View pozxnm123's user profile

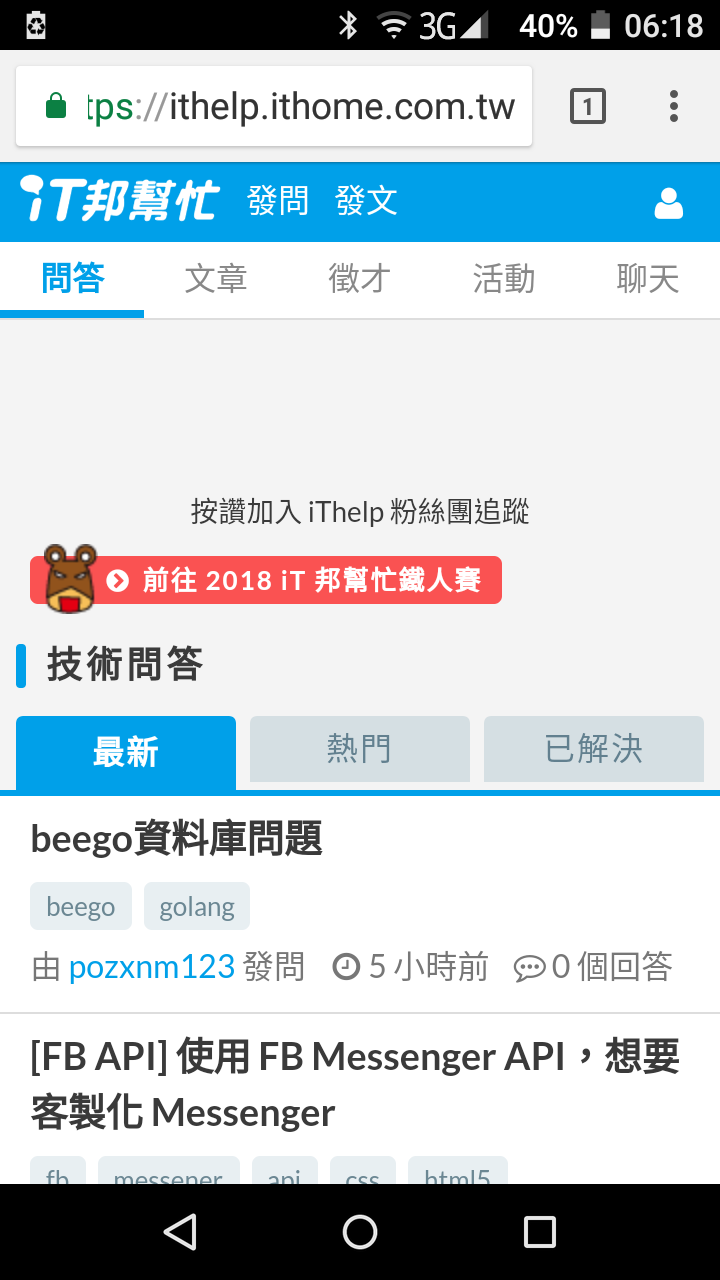[x=152, y=967]
